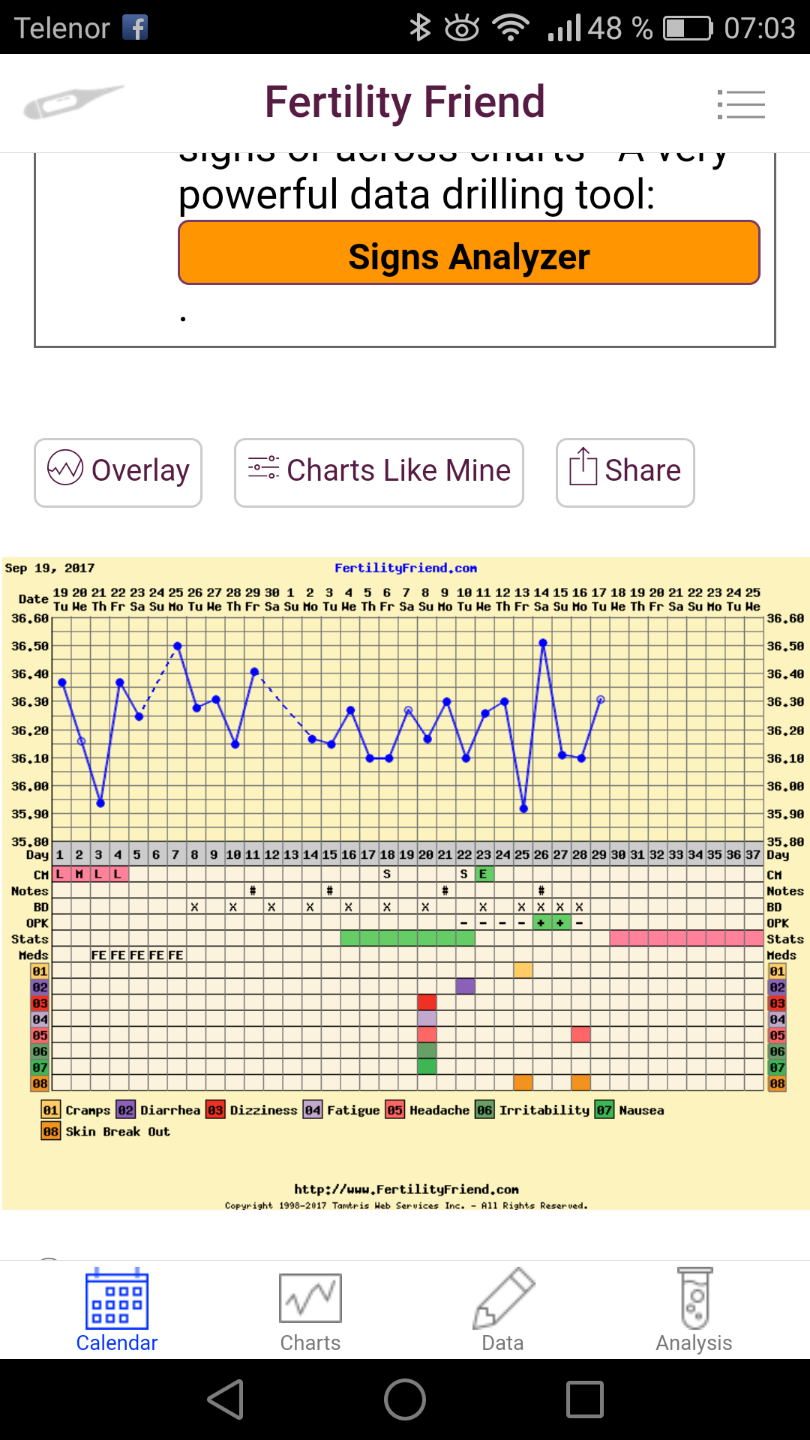This screenshot has width=810, height=1440.
Task: Open the Analysis tab
Action: [x=694, y=1310]
